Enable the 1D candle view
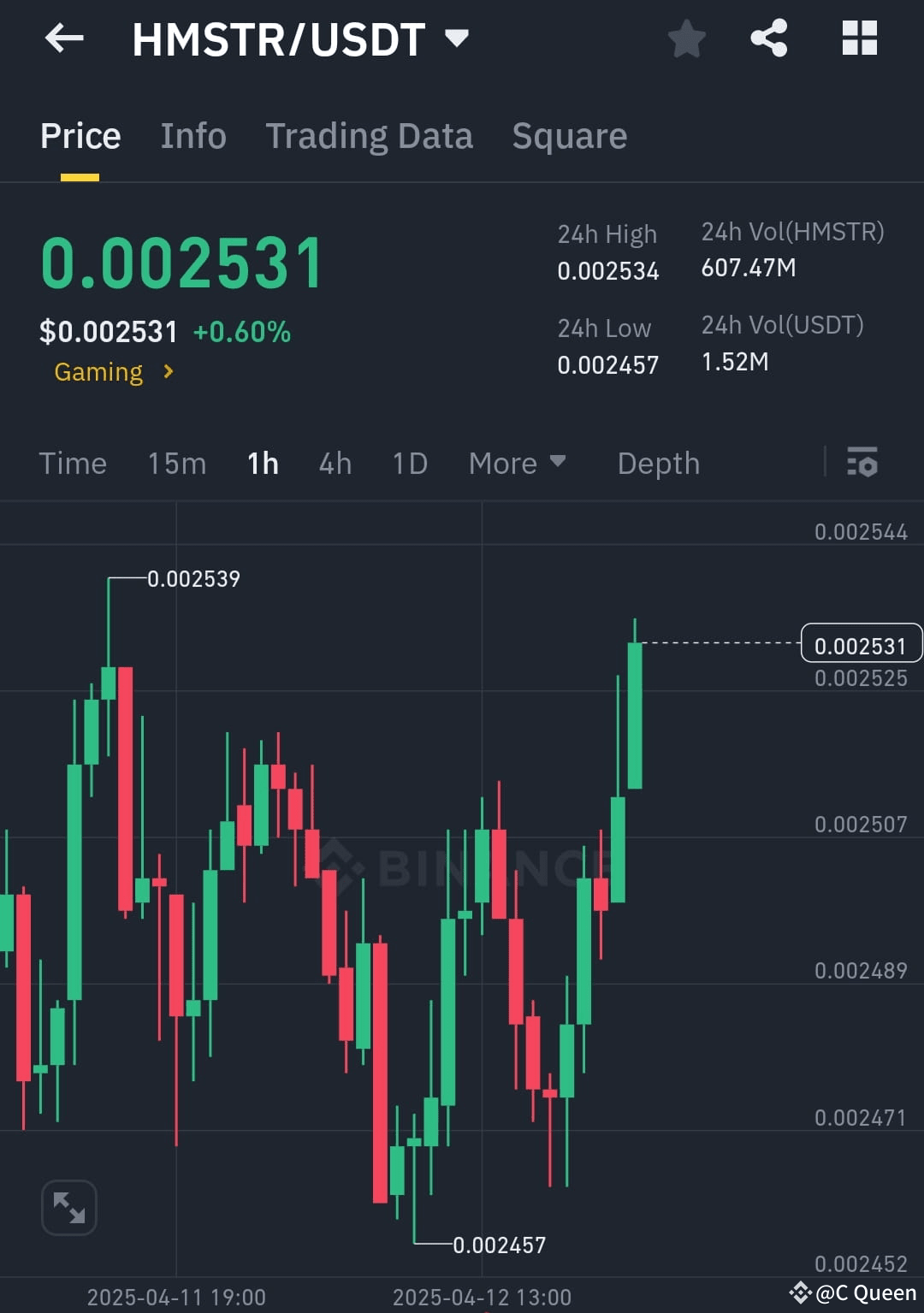This screenshot has width=924, height=1313. [409, 463]
